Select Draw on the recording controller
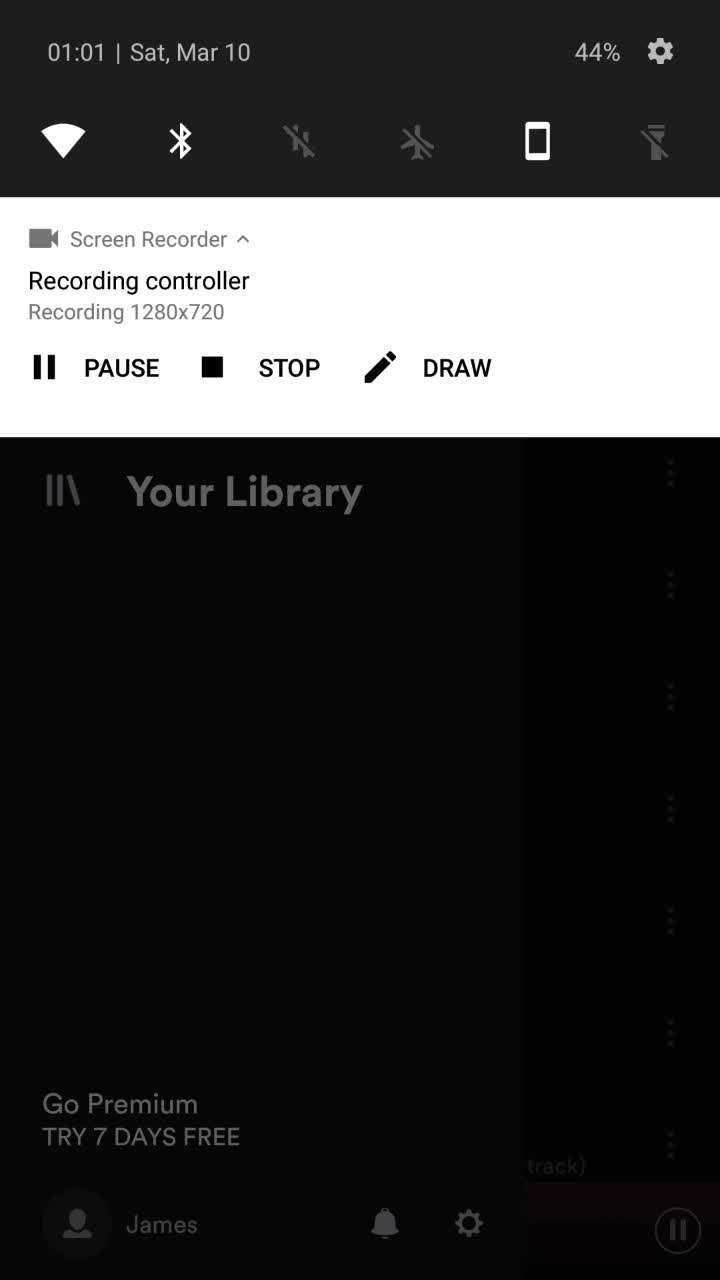 click(428, 368)
